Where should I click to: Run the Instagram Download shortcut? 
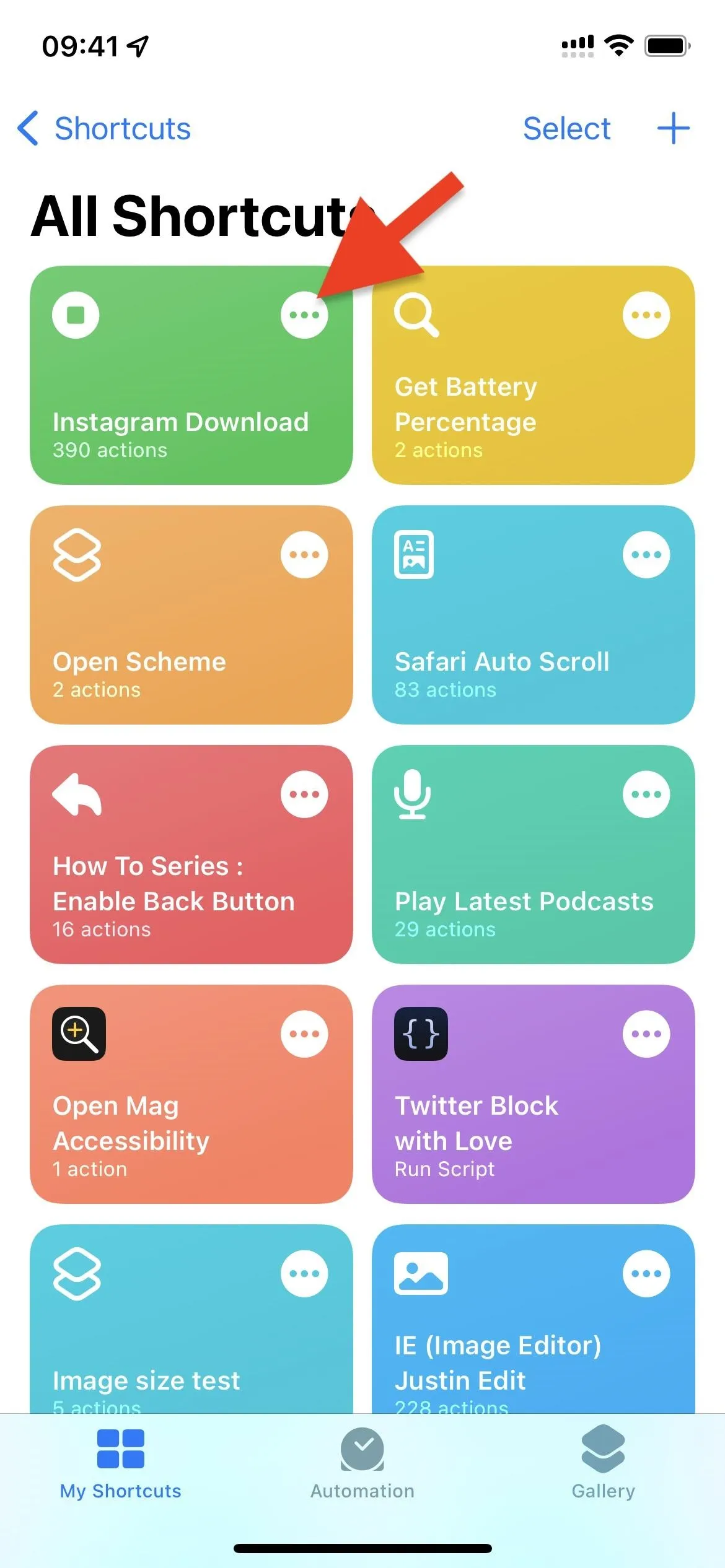[191, 375]
